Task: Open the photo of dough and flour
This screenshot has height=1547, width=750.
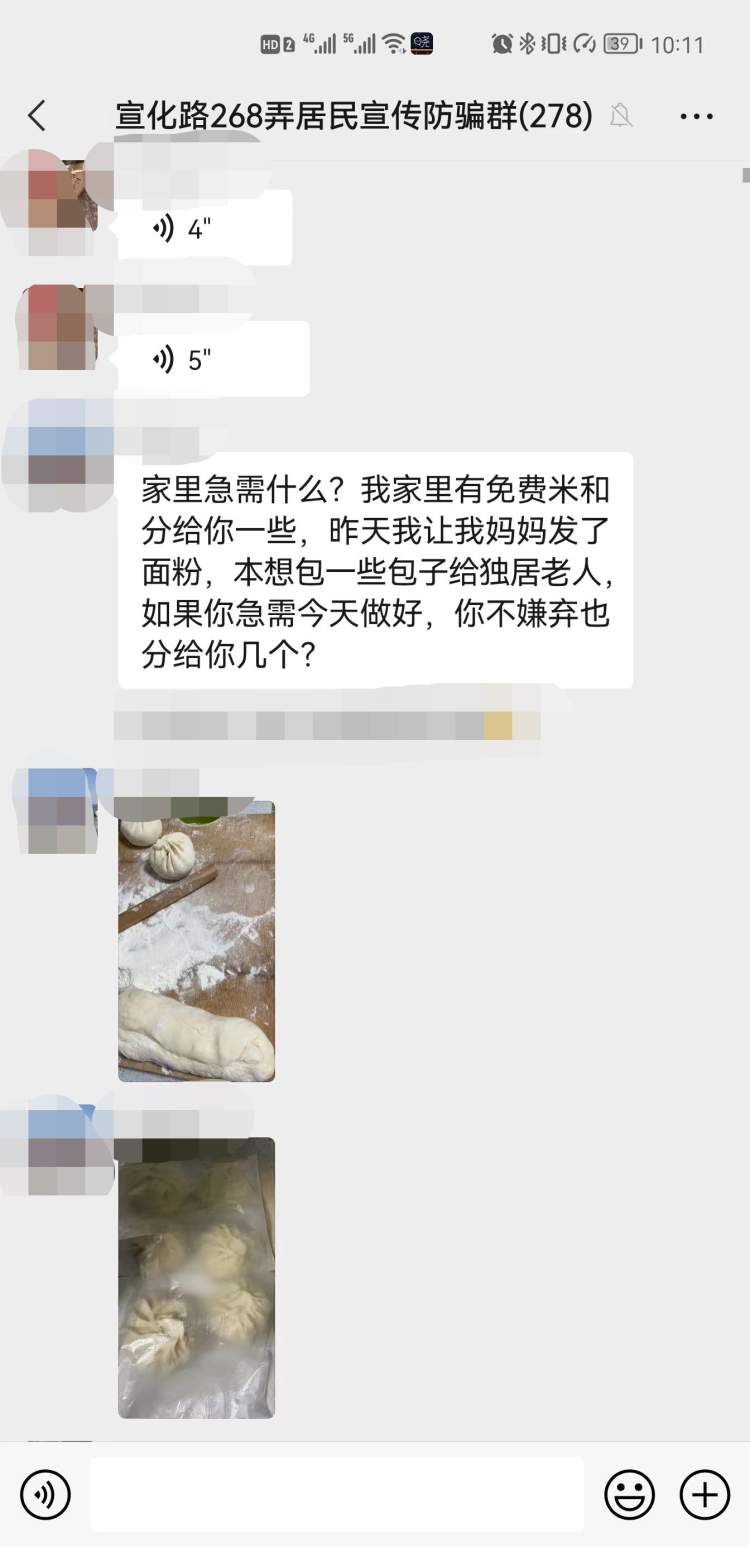Action: click(196, 940)
